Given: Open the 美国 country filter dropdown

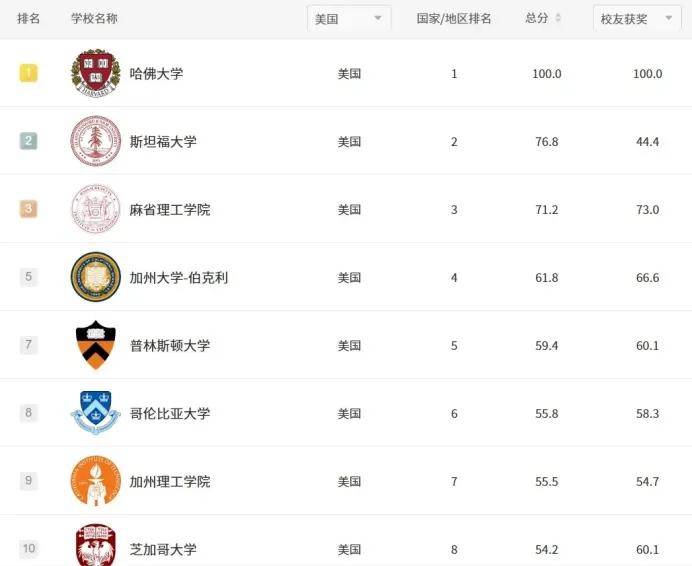Looking at the screenshot, I should tap(348, 18).
